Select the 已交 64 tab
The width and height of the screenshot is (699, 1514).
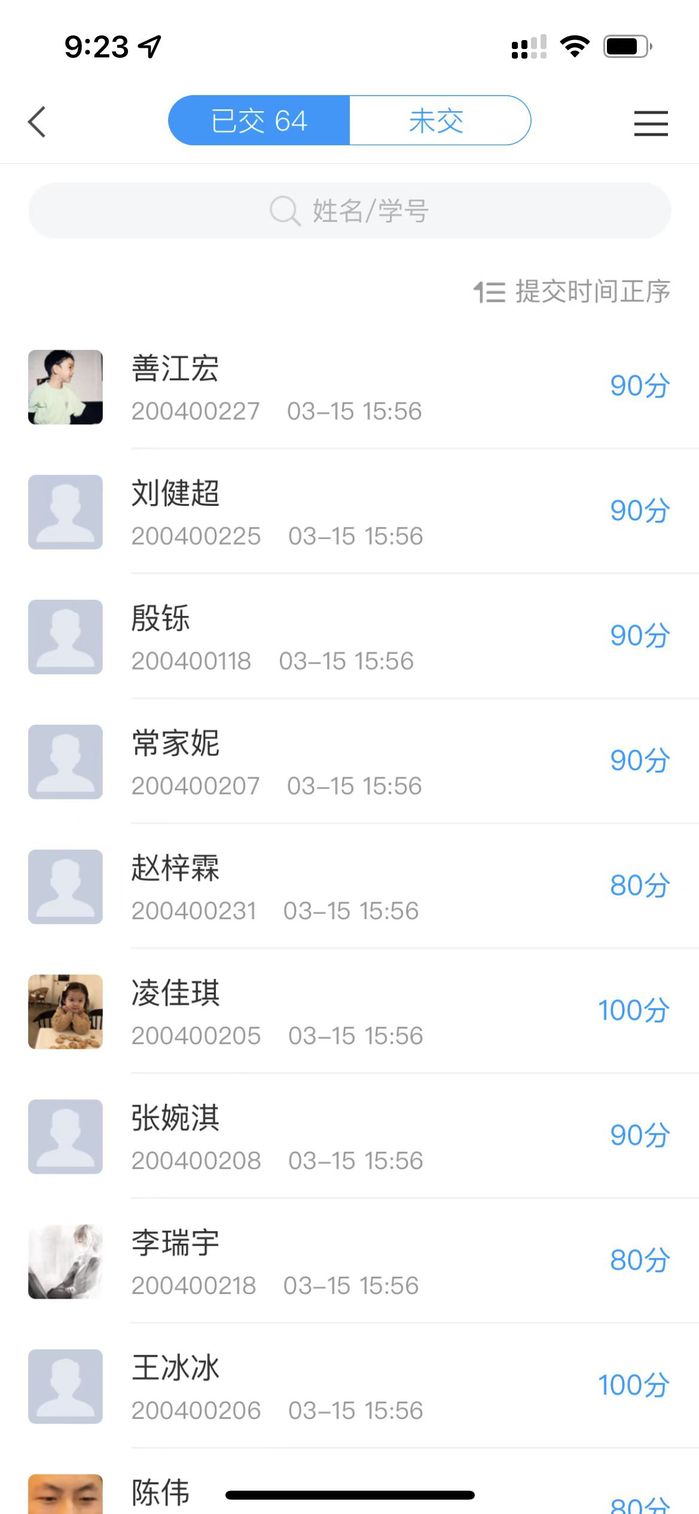[x=260, y=121]
